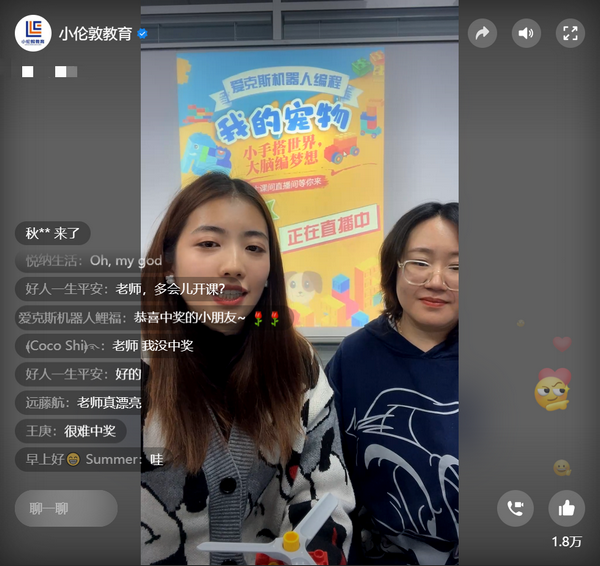The height and width of the screenshot is (566, 600).
Task: Open the 聊一聊 chat input
Action: click(x=66, y=508)
